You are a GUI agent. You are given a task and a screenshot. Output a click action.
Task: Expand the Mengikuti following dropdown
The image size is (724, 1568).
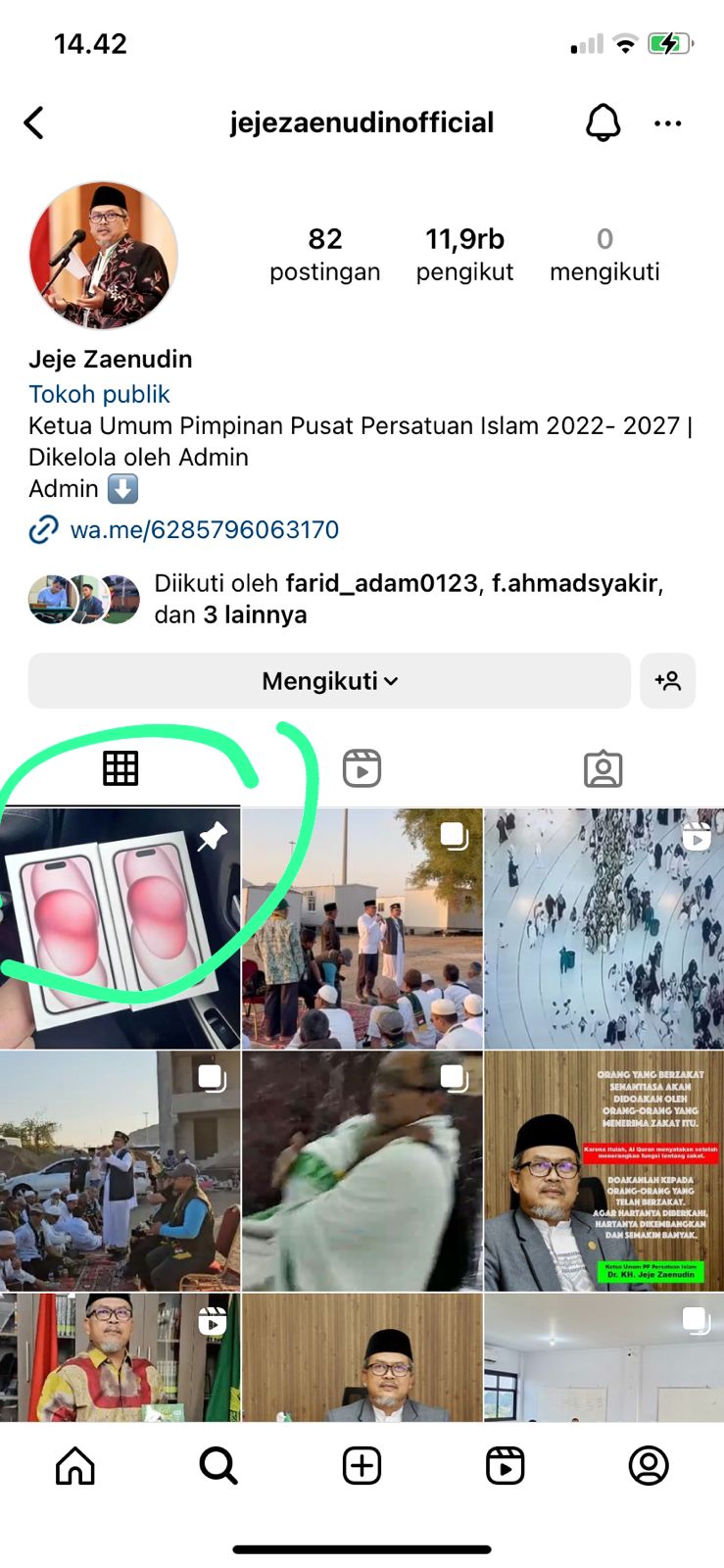coord(329,681)
